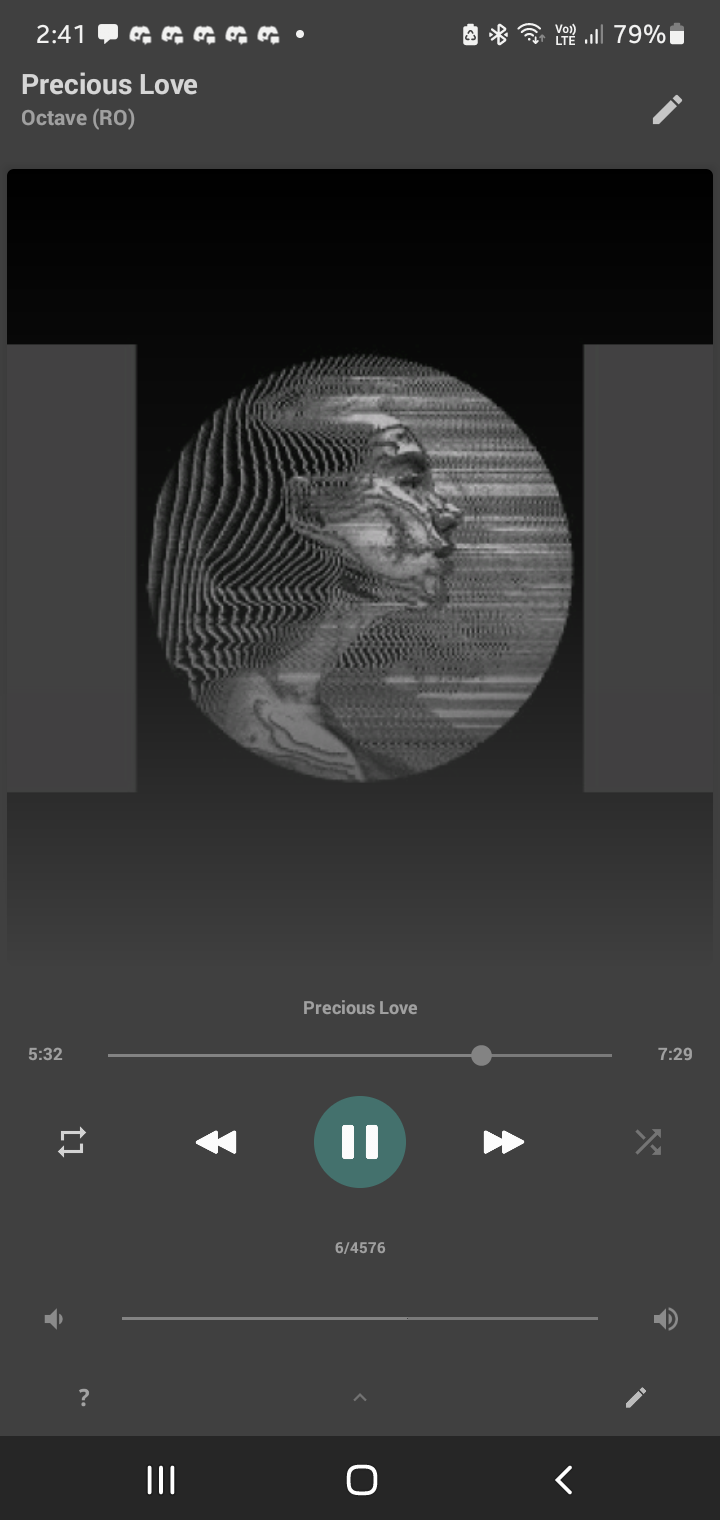Screen dimensions: 720x1520
Task: Tap the playback progress bar to seek
Action: [x=360, y=1055]
